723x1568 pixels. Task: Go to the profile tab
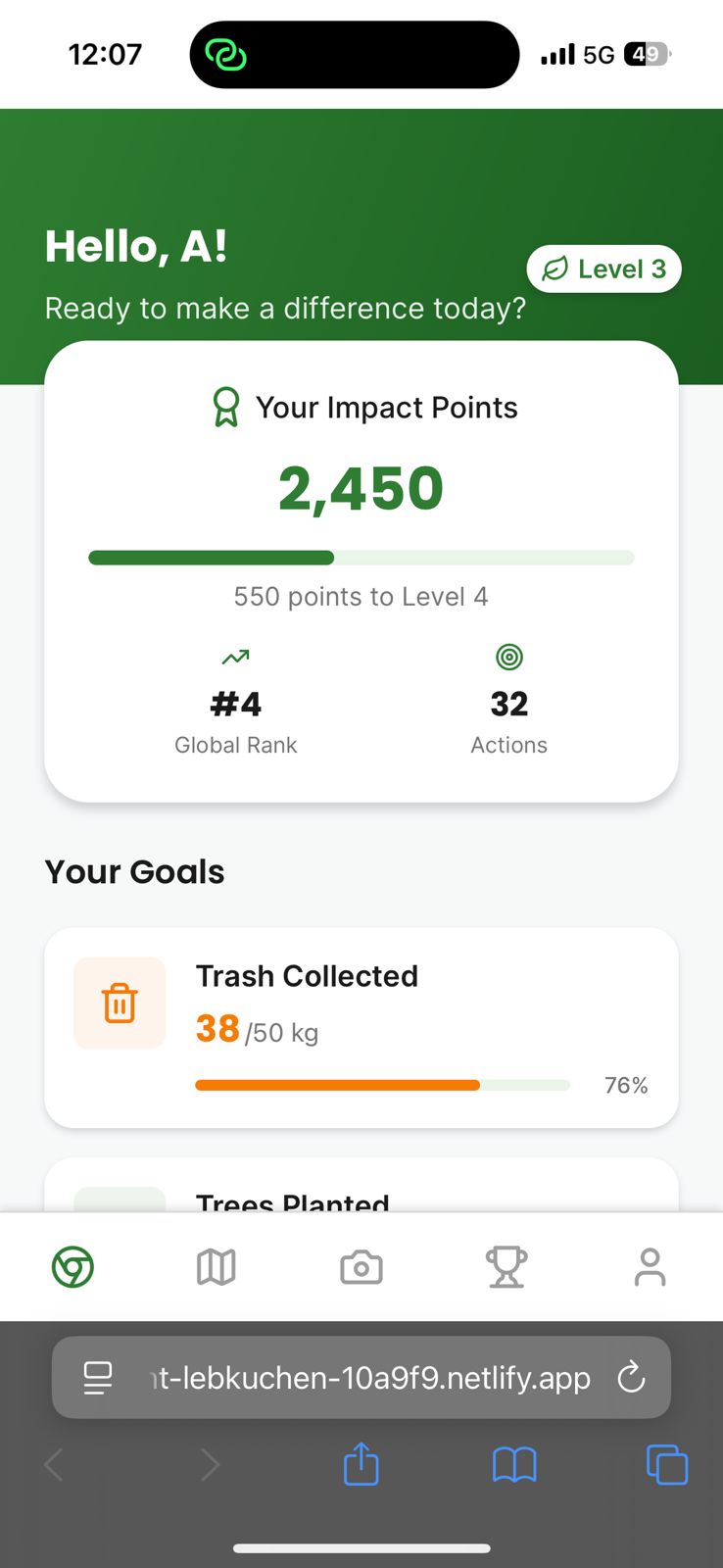pos(650,1267)
